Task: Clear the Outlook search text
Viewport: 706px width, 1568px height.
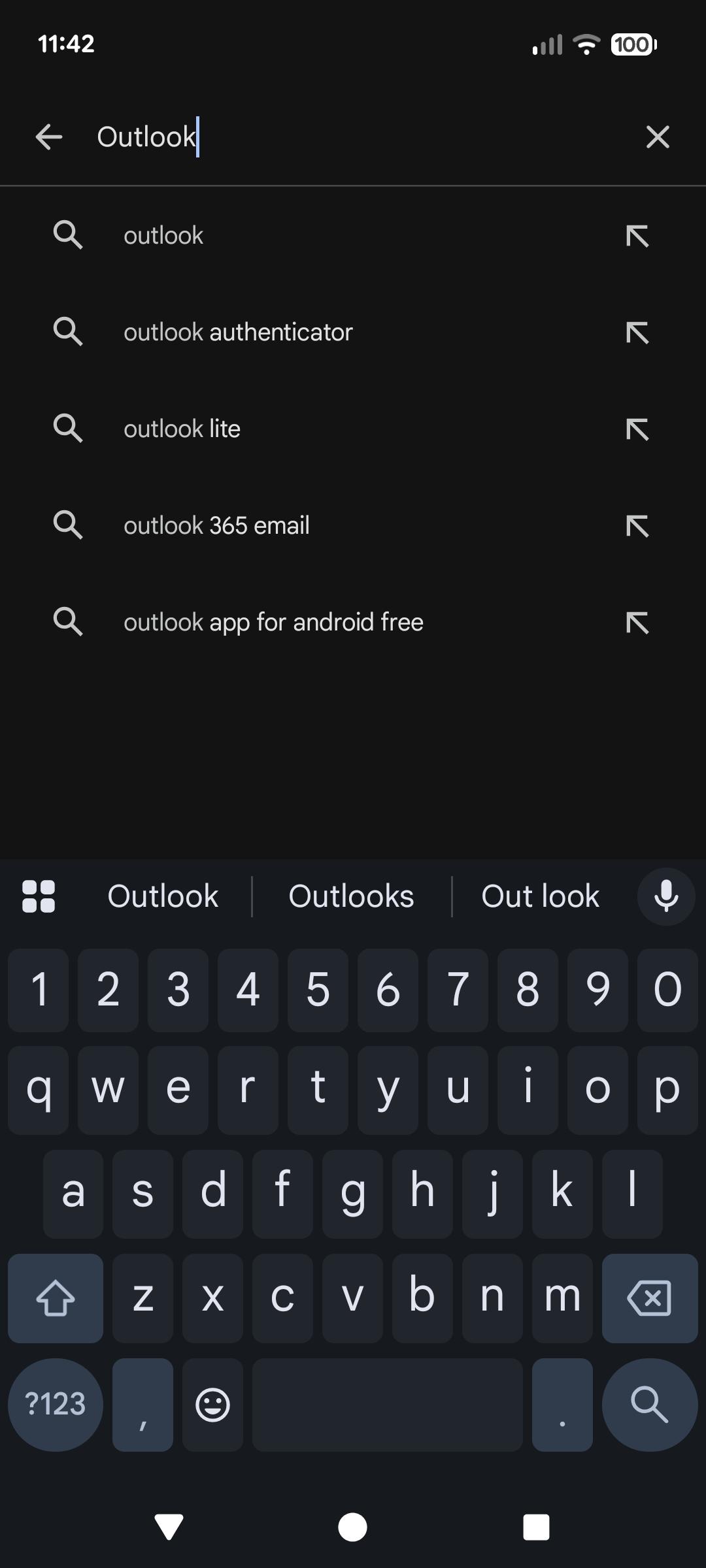Action: coord(657,137)
